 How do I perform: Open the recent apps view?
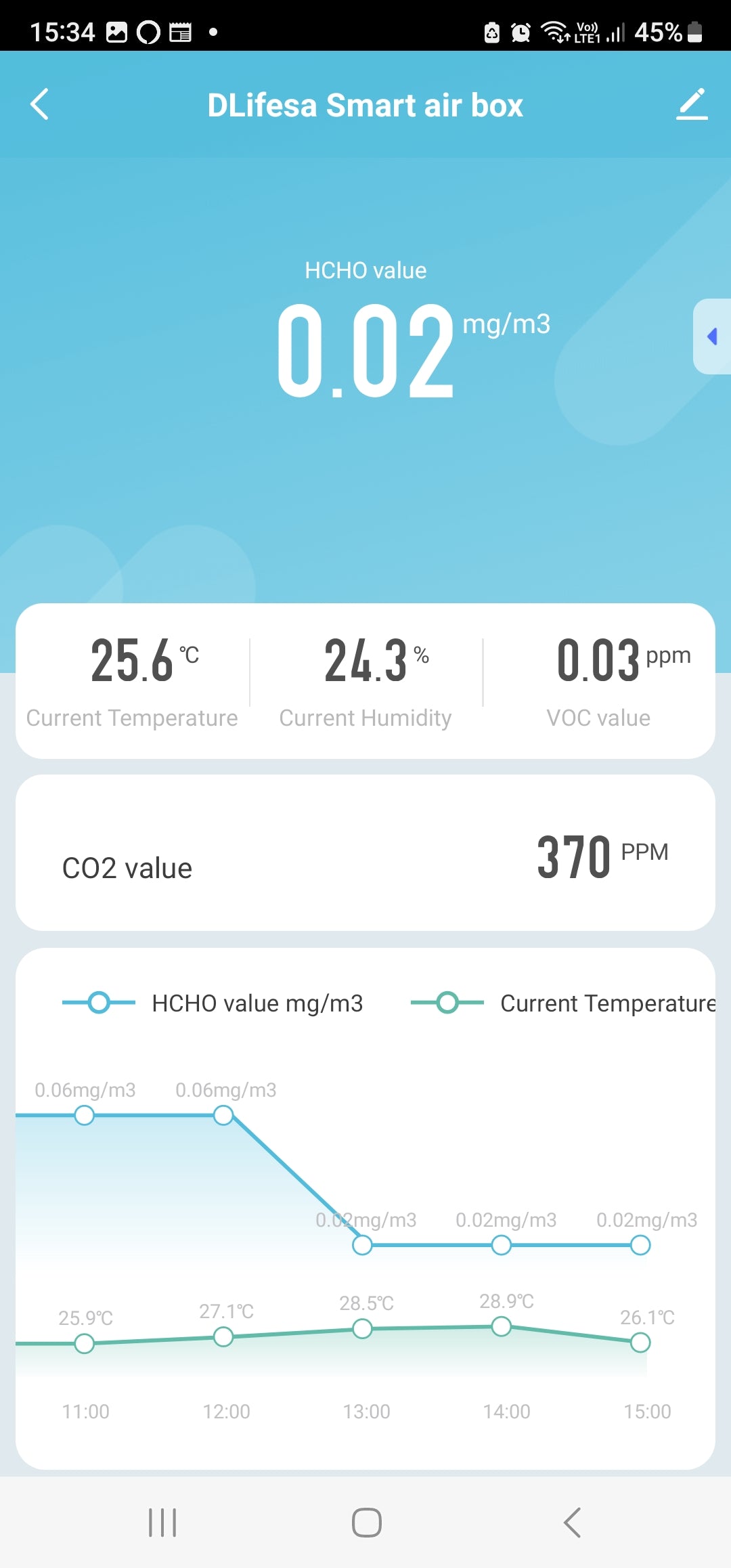[162, 1523]
